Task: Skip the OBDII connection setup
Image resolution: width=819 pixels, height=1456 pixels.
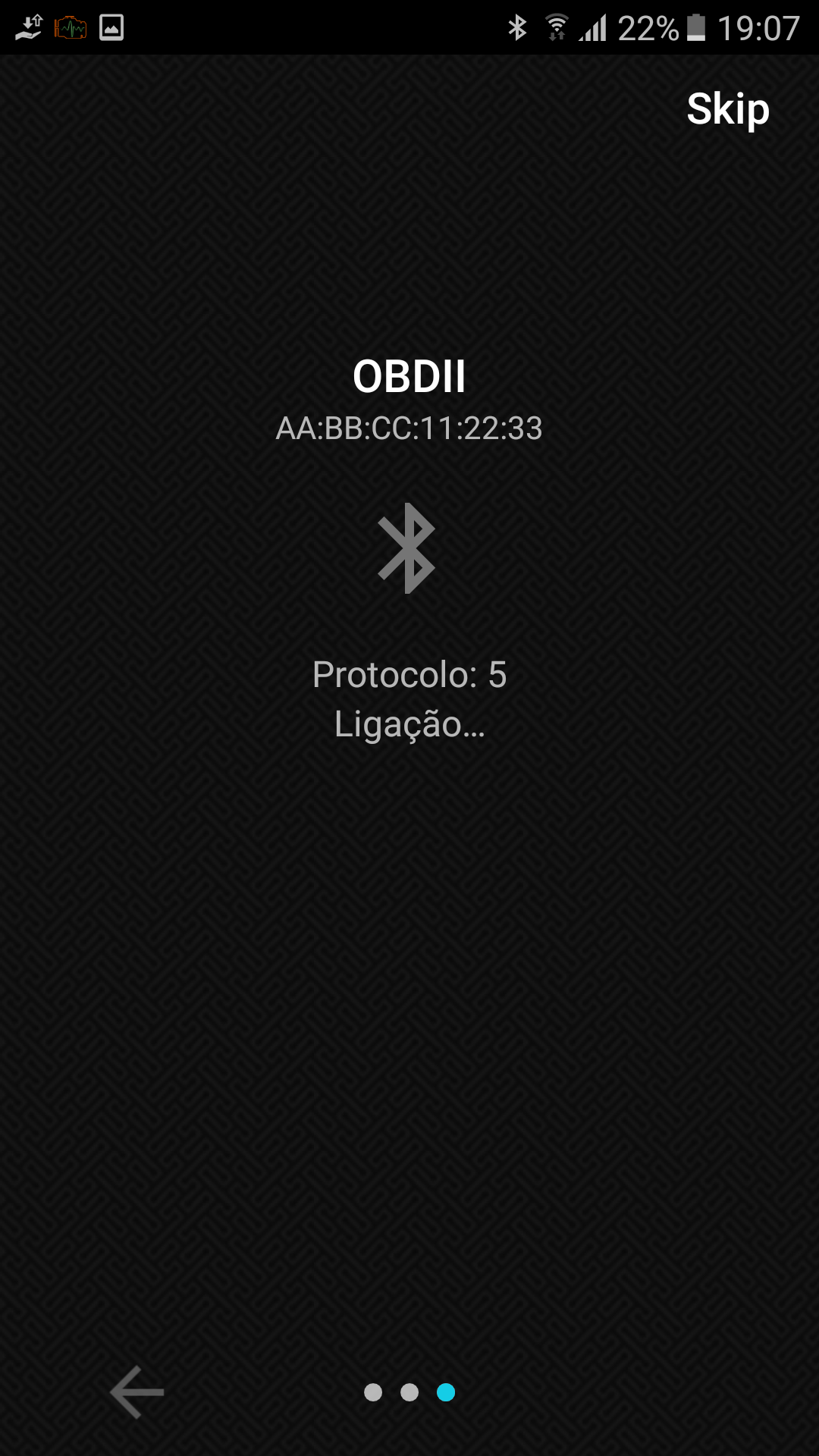Action: pos(727,109)
